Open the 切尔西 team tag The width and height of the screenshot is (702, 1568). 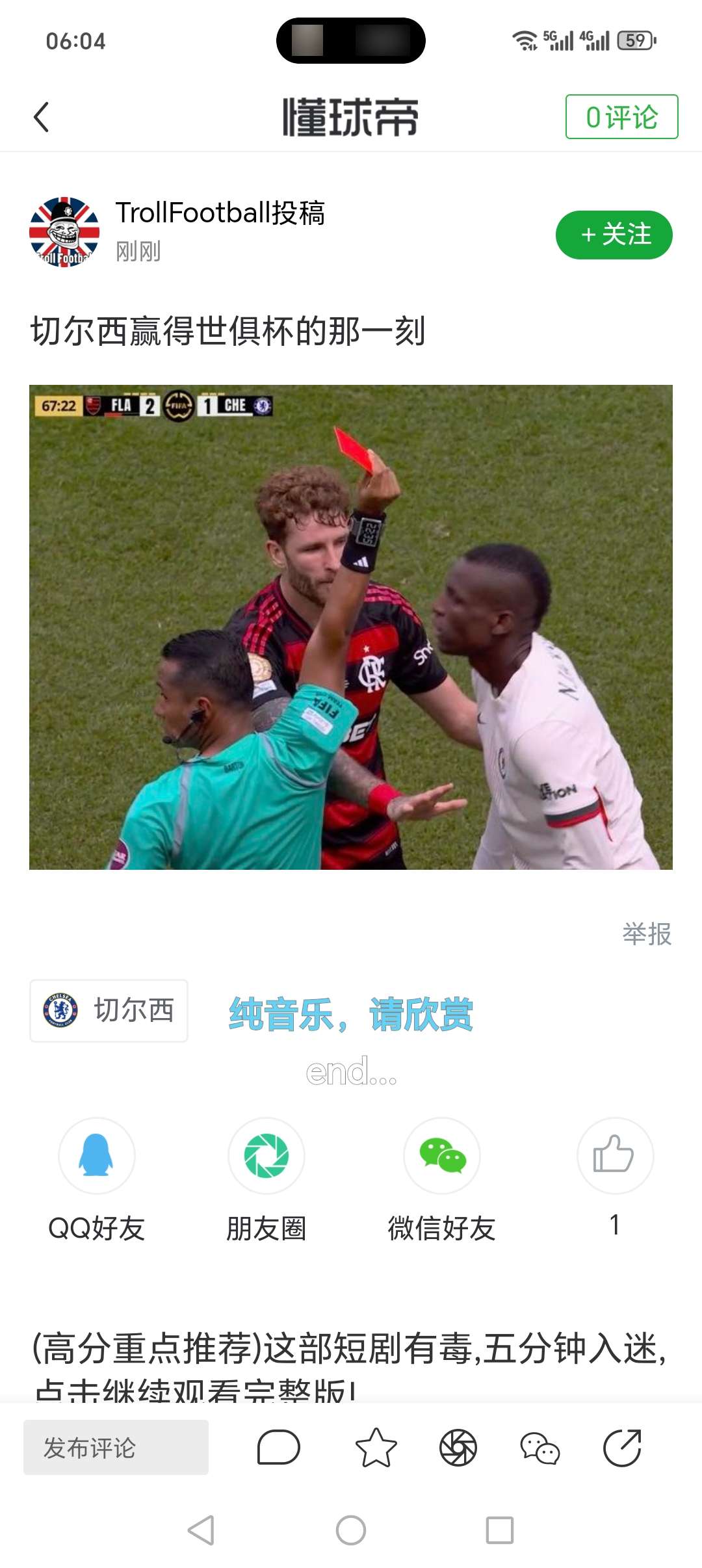click(109, 1011)
